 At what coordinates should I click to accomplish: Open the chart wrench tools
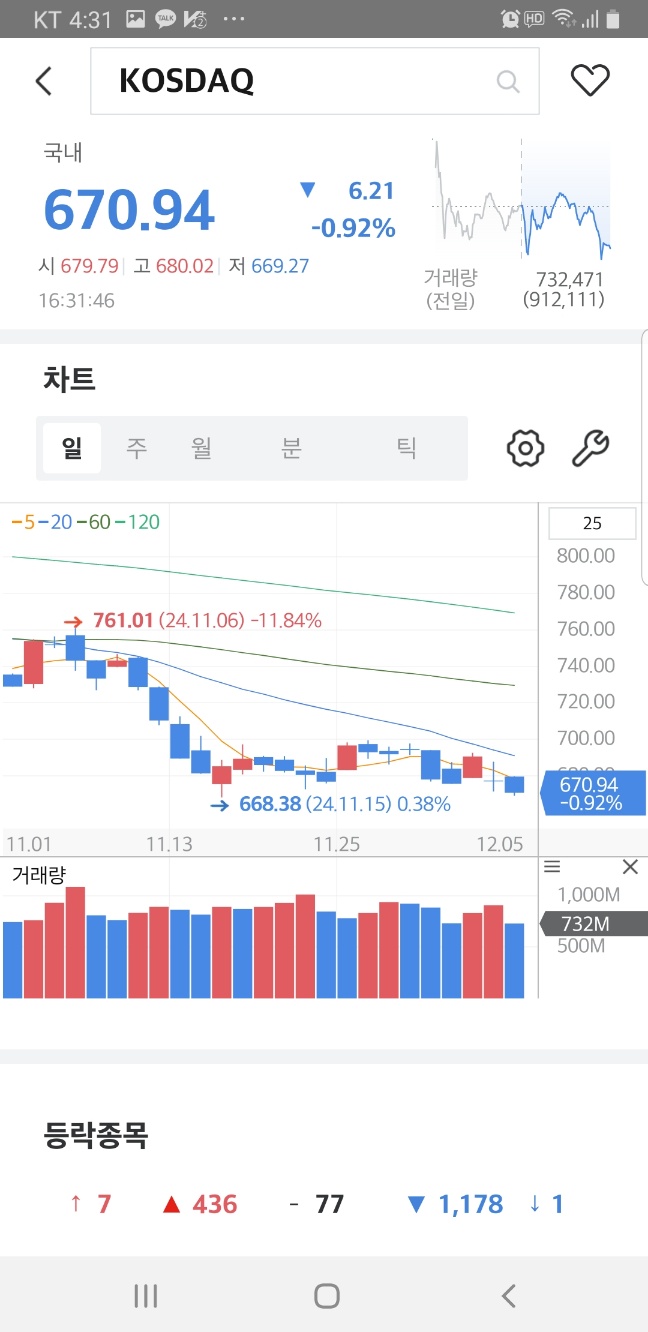click(590, 448)
